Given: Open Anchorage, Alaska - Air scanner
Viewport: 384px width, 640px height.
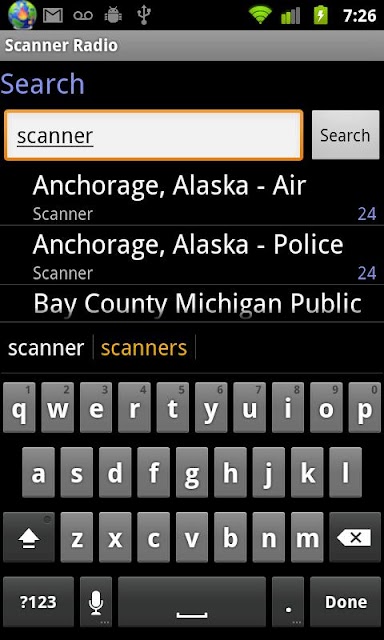Looking at the screenshot, I should pos(192,196).
